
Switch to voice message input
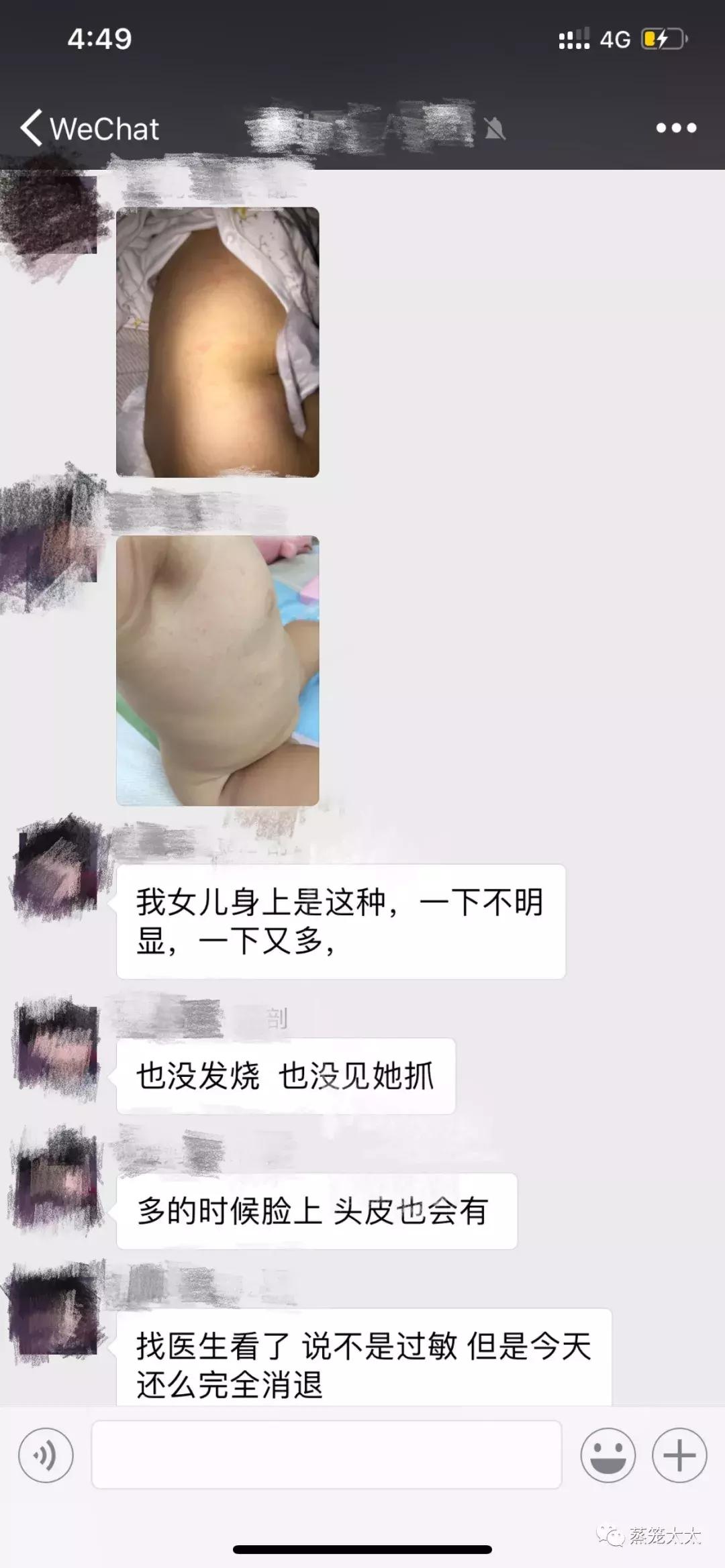coord(46,1455)
